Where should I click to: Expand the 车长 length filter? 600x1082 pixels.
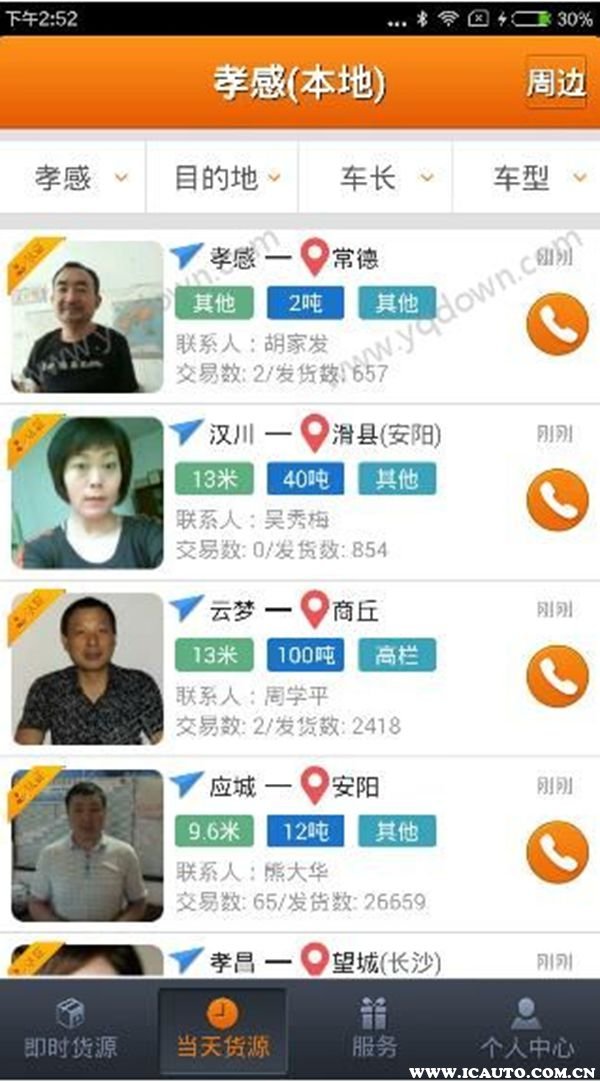[378, 178]
